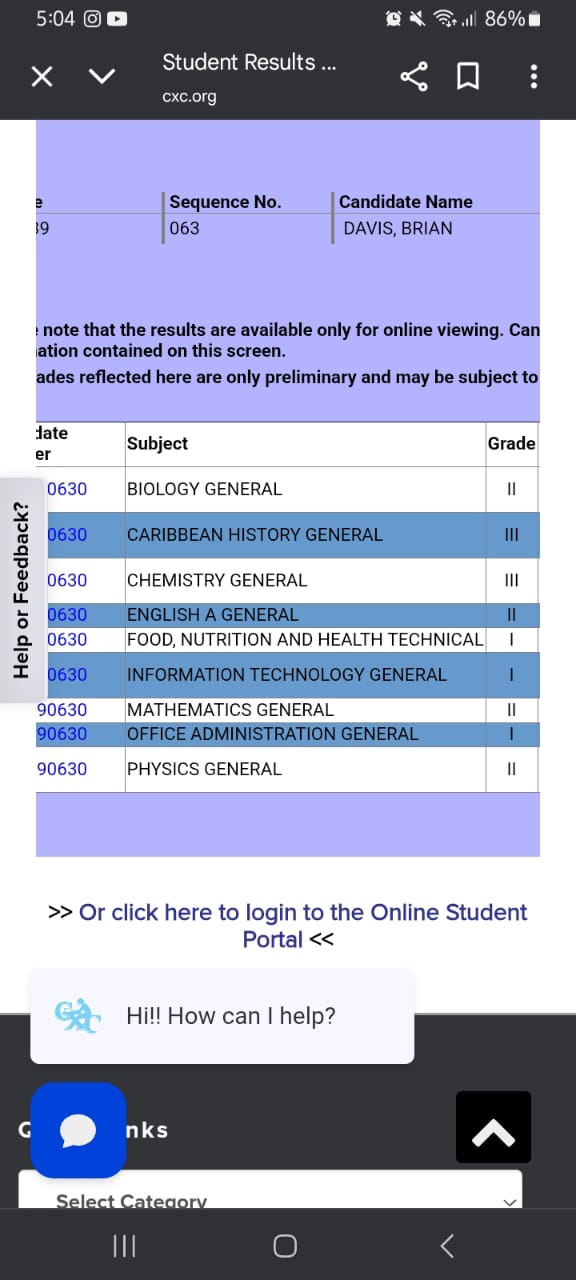Open the blue chat bubble button
The image size is (576, 1280).
[x=78, y=1130]
